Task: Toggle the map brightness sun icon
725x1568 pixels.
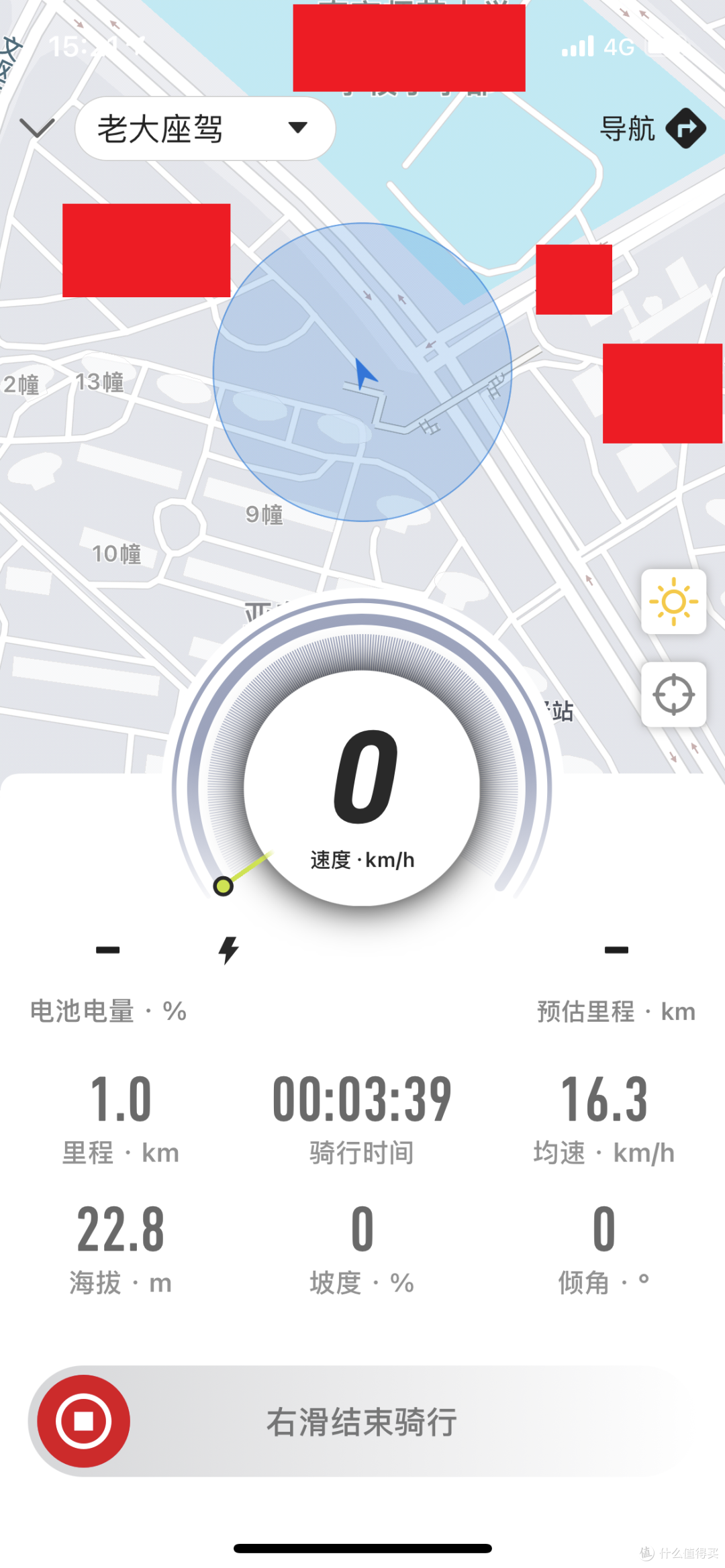Action: (673, 602)
